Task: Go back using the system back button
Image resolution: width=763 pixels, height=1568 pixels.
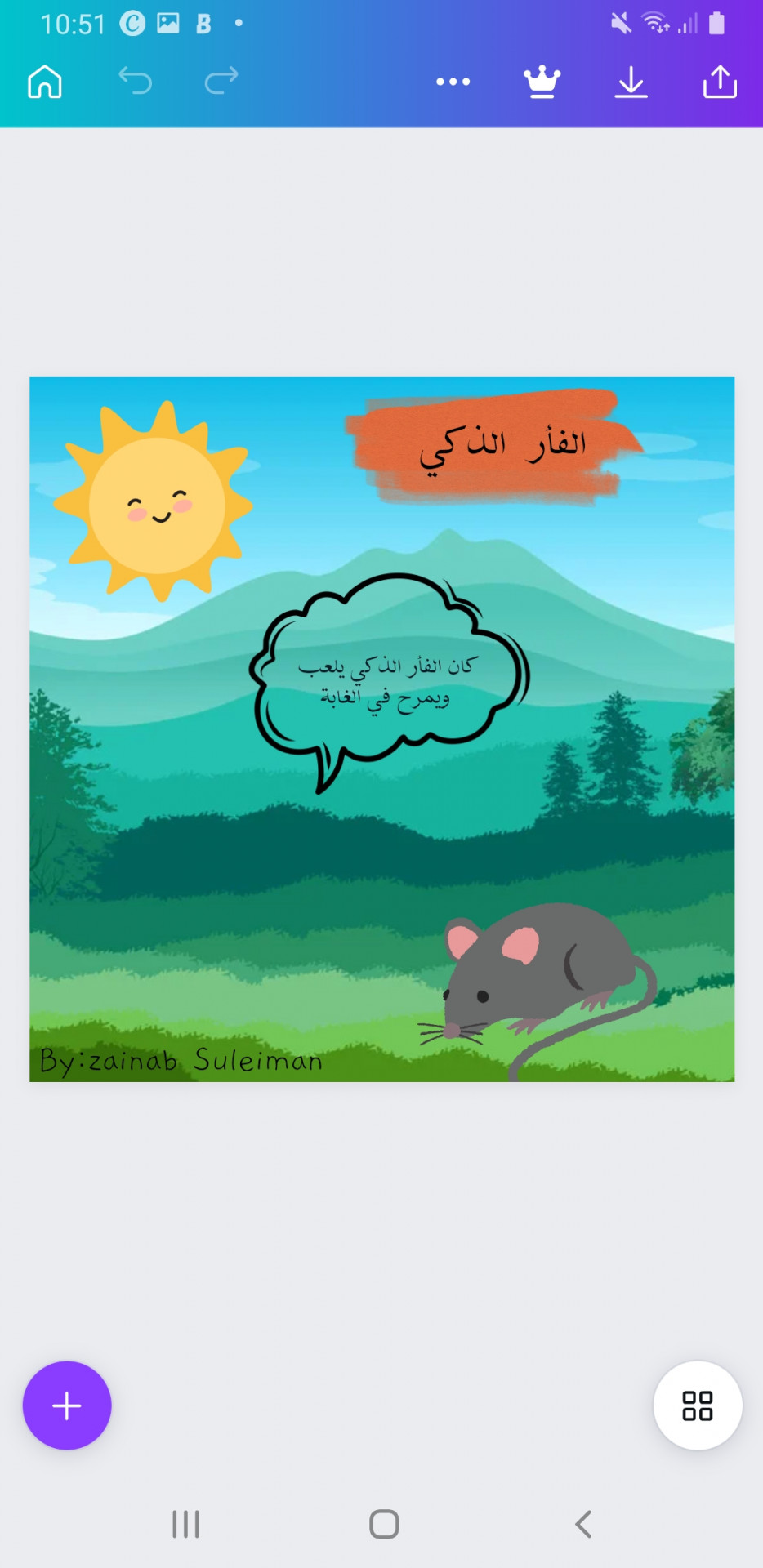Action: point(582,1524)
